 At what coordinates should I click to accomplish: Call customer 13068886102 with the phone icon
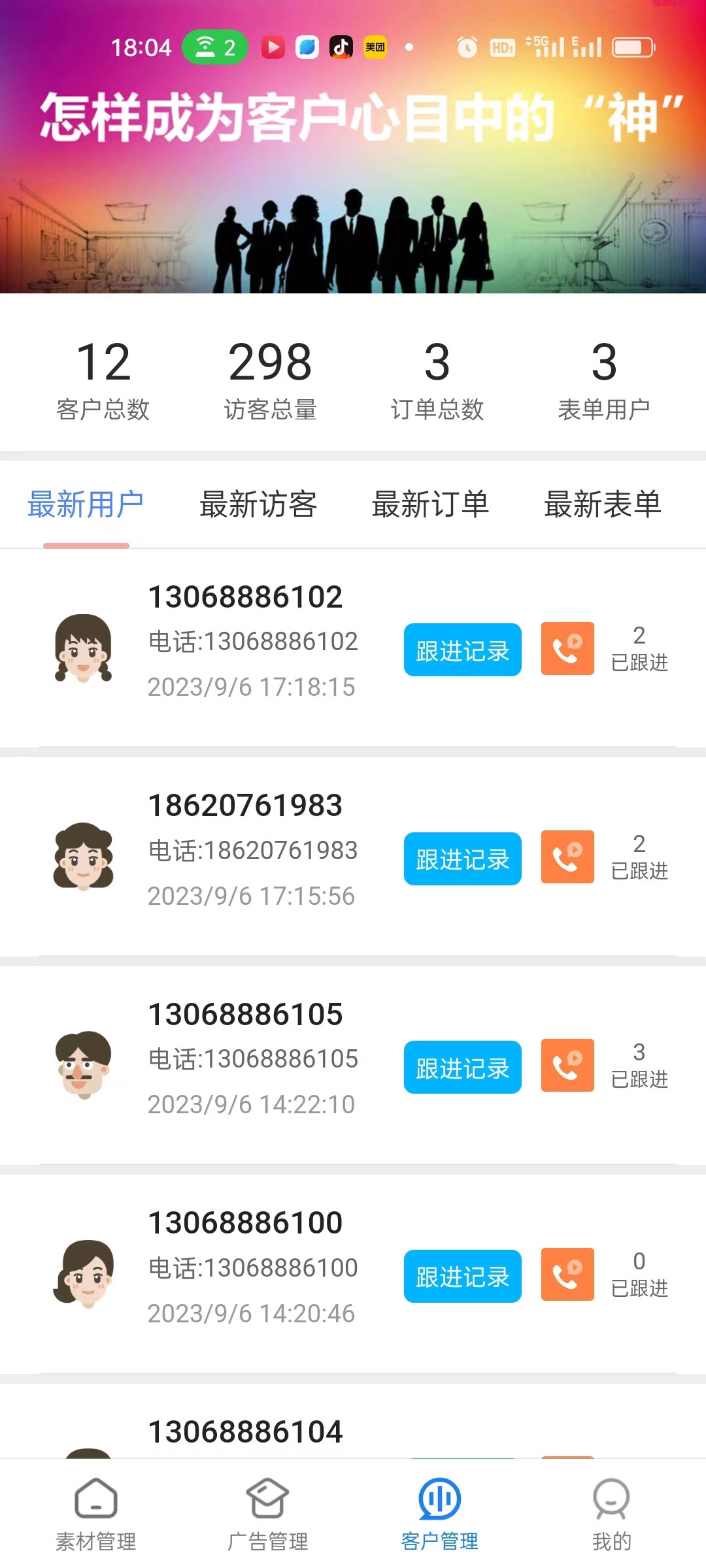[x=567, y=649]
